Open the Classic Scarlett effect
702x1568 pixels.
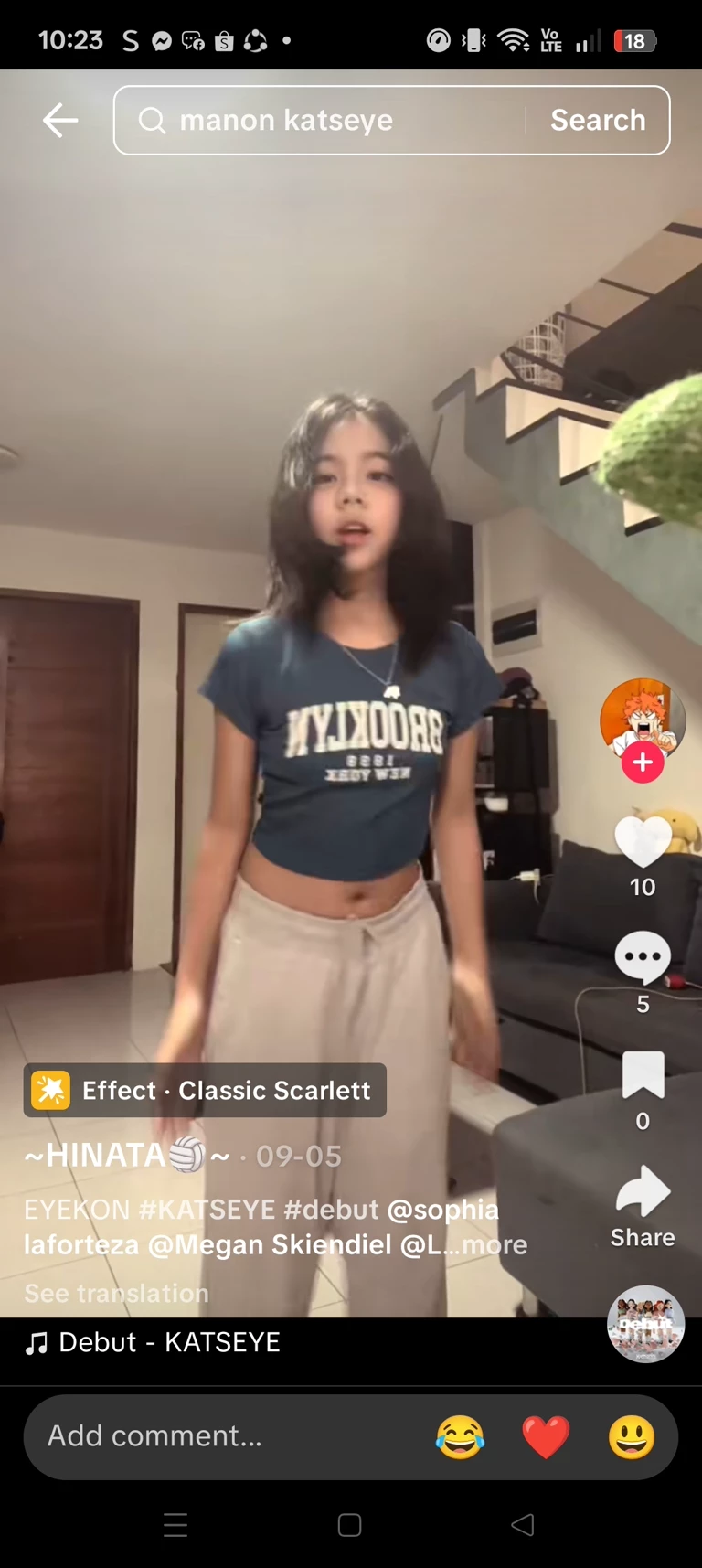[205, 1090]
